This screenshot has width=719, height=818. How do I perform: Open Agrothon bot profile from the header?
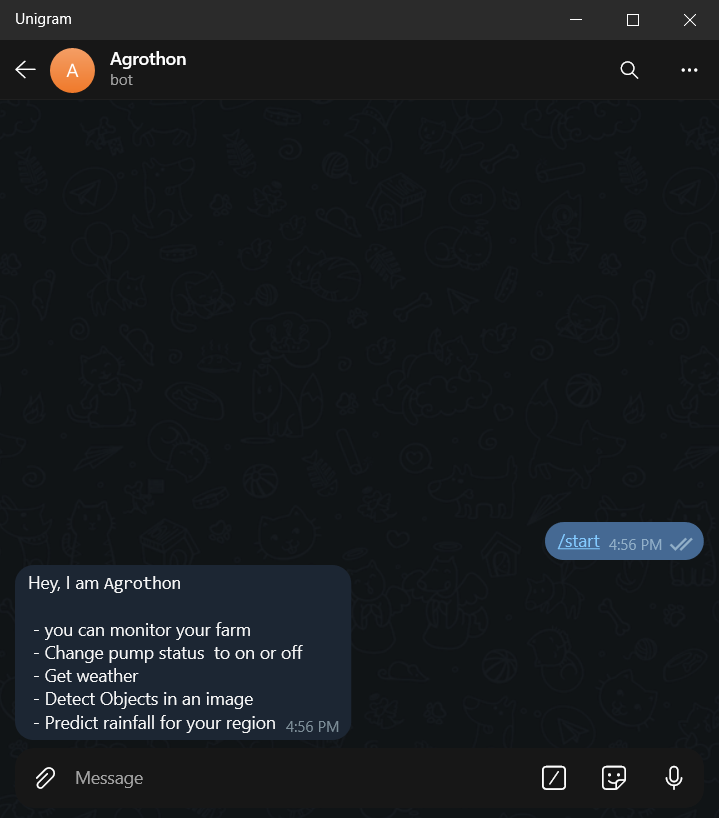tap(148, 69)
